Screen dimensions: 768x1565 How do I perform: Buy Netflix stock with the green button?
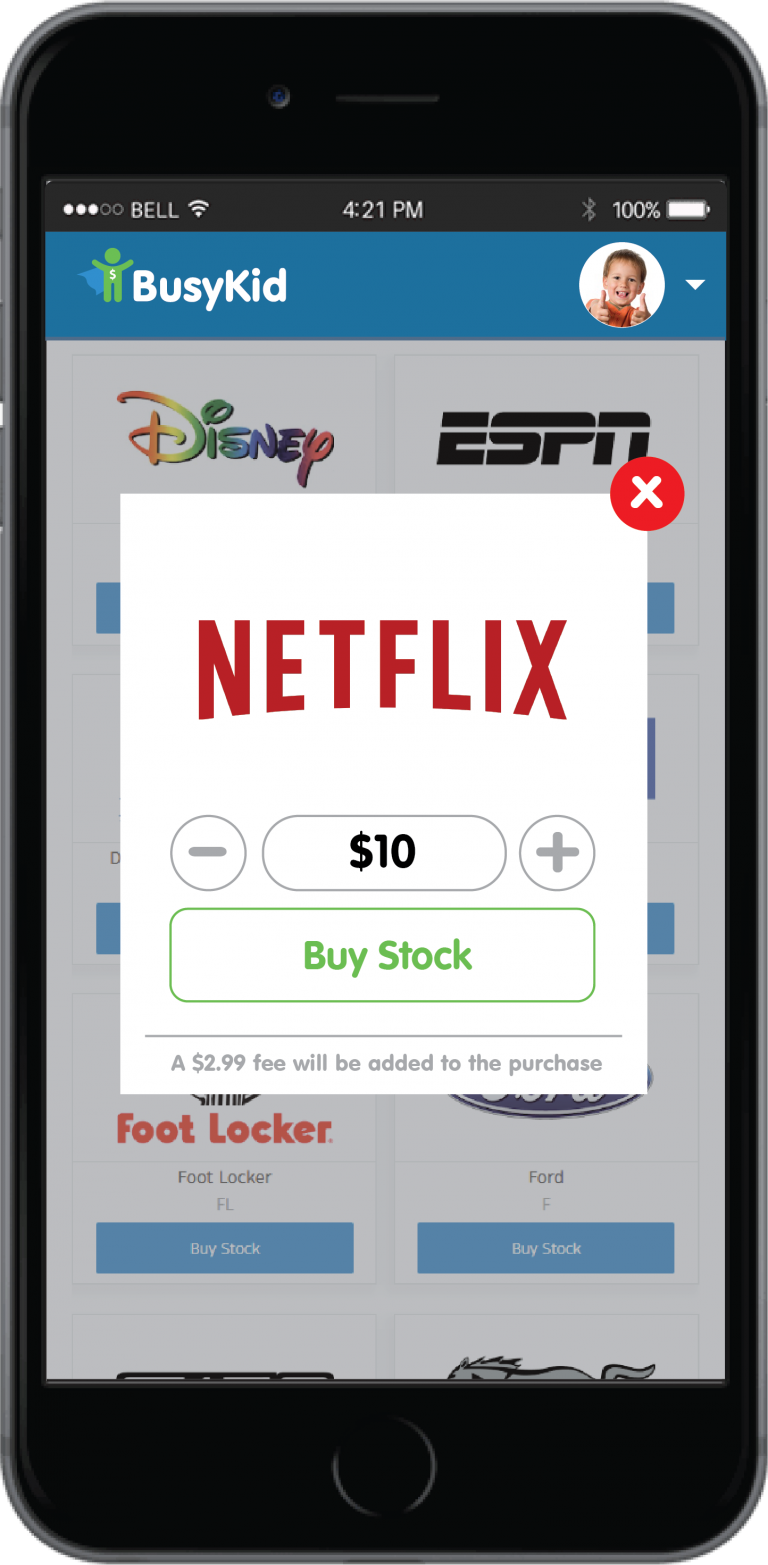pos(383,955)
